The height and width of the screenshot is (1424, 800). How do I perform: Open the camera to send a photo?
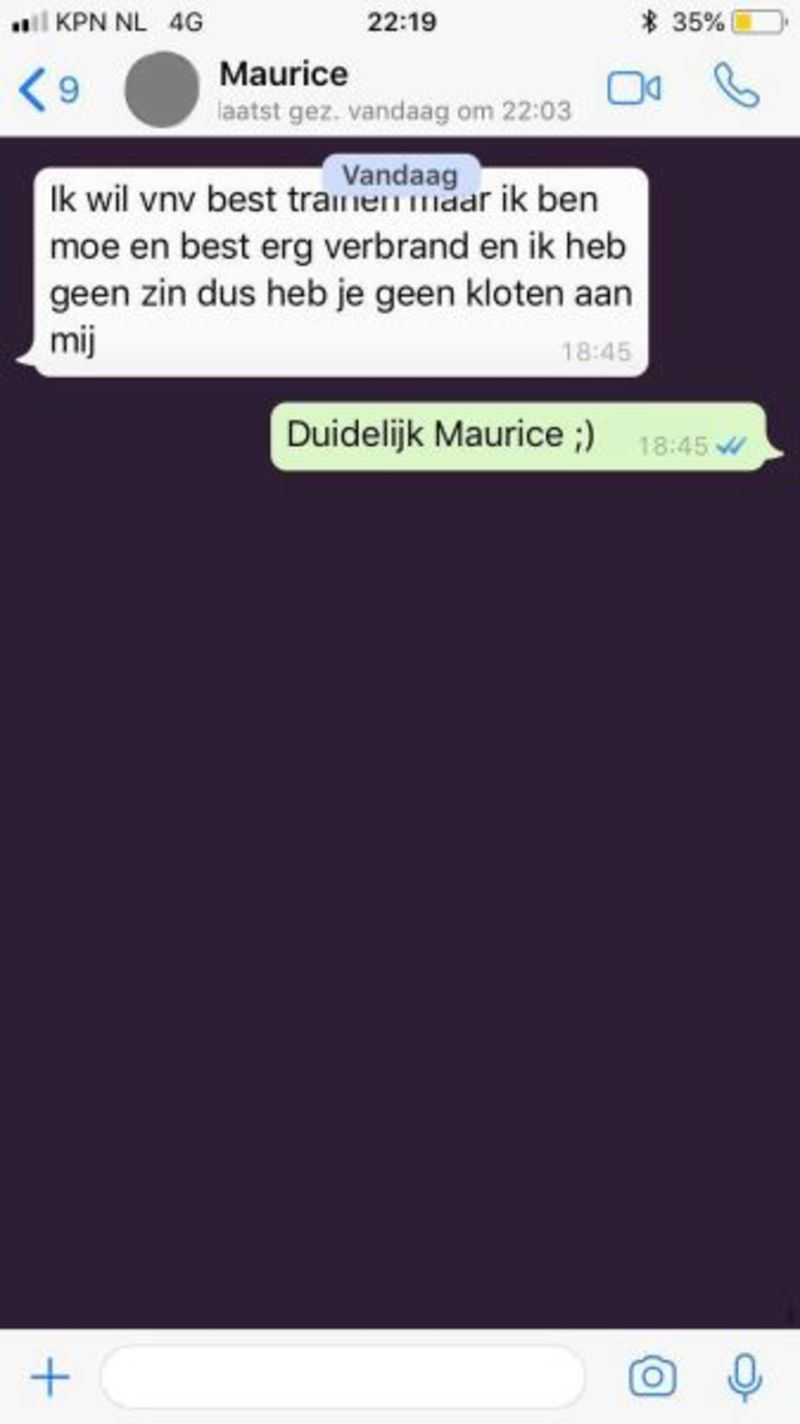click(653, 1377)
